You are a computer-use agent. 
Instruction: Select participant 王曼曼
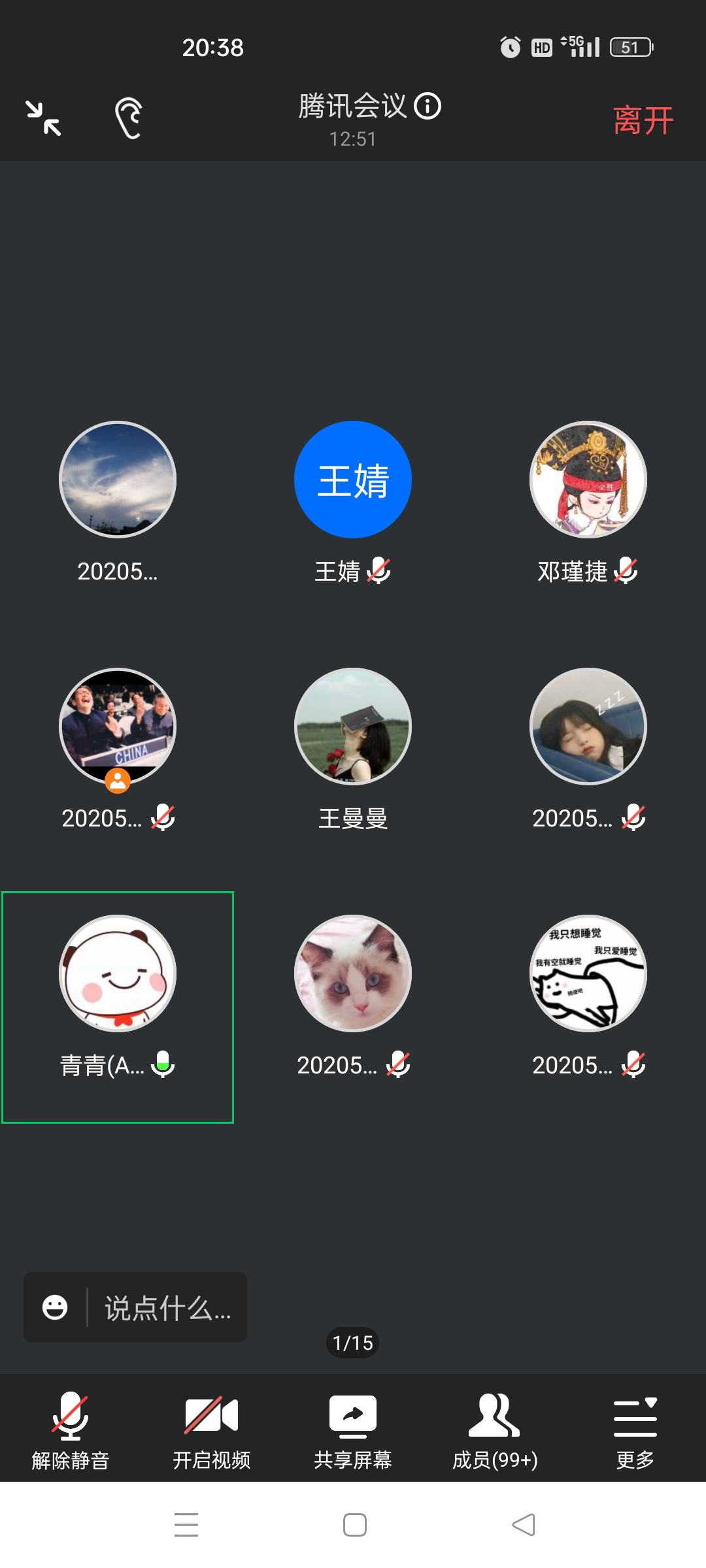click(353, 727)
